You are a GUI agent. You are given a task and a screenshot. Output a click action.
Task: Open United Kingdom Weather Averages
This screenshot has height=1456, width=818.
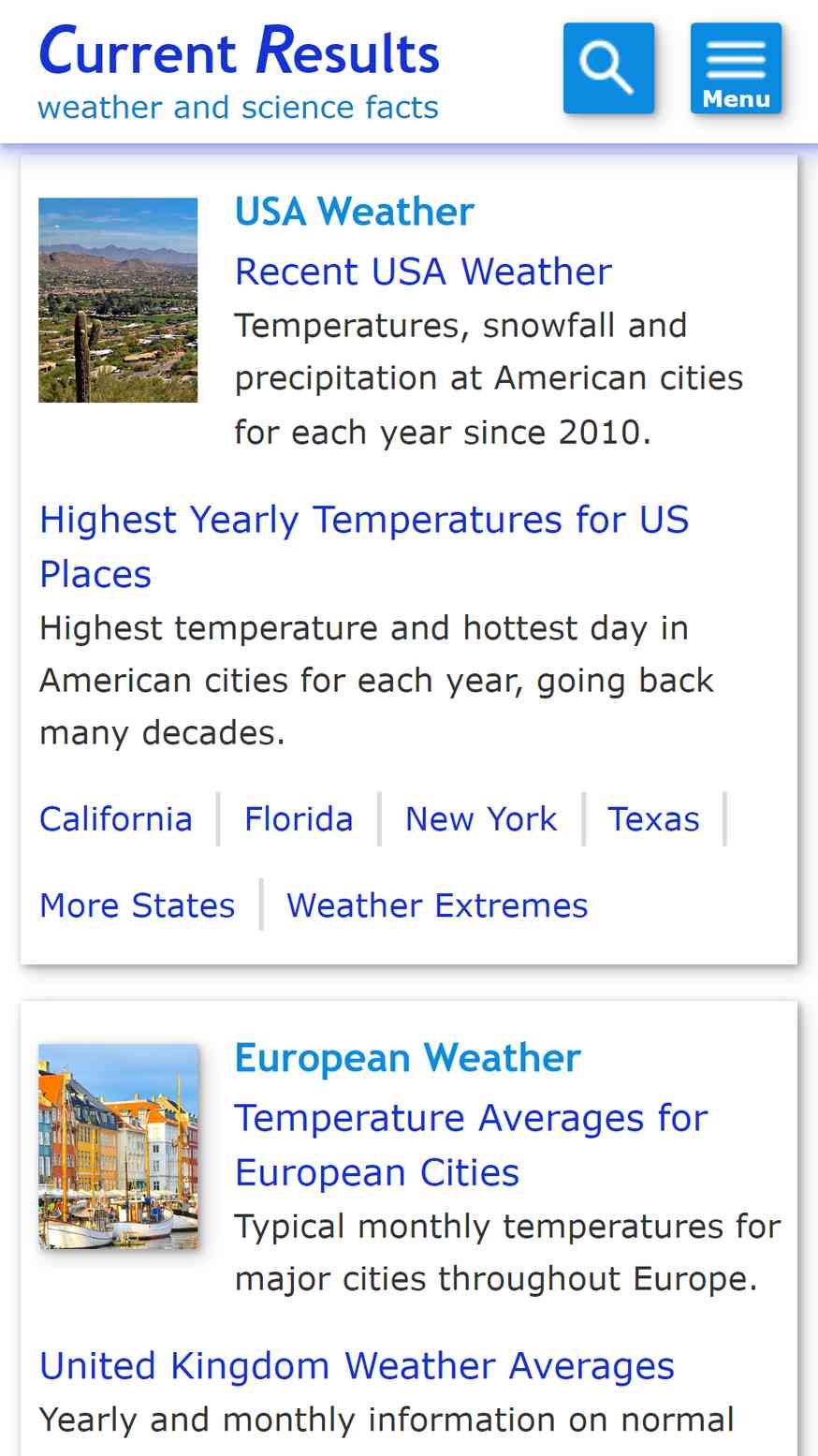357,1366
